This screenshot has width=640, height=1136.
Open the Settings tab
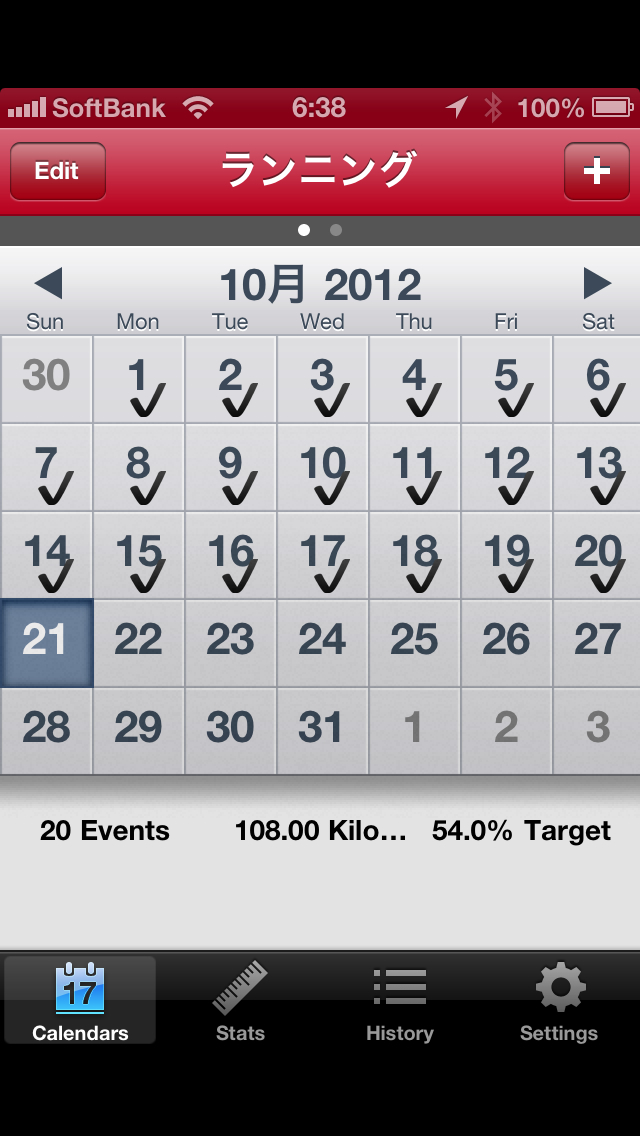click(x=559, y=1001)
